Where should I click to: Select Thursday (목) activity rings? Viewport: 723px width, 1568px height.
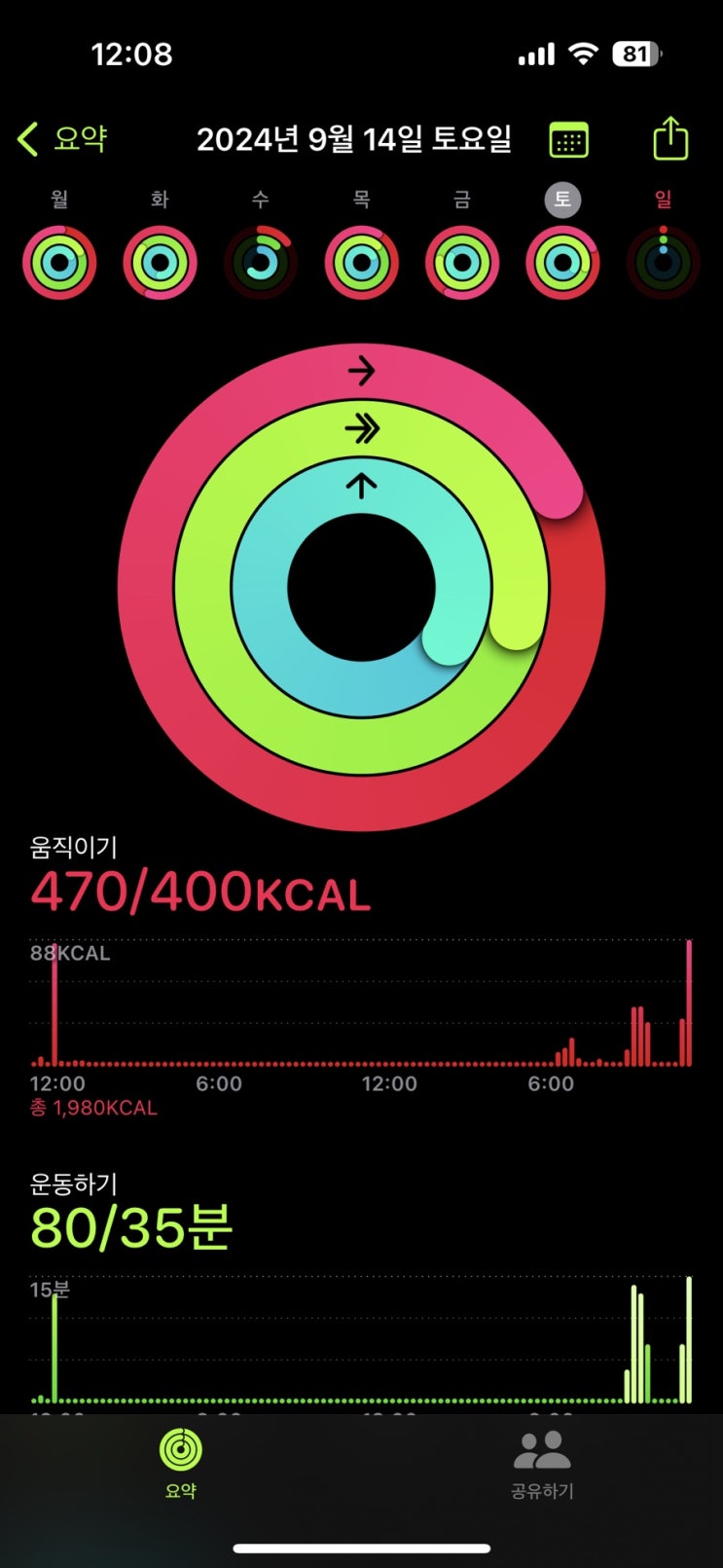tap(361, 262)
